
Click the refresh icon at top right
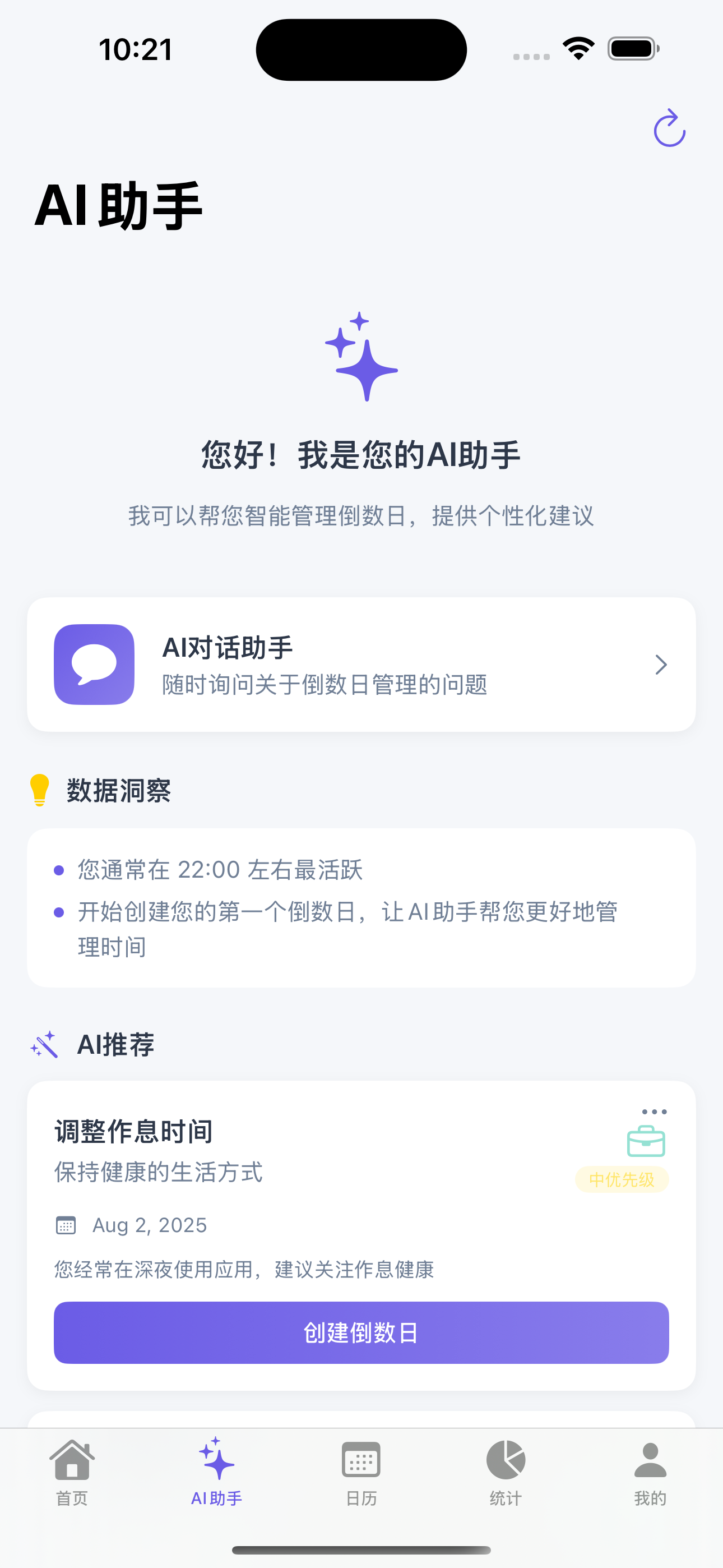[x=669, y=129]
